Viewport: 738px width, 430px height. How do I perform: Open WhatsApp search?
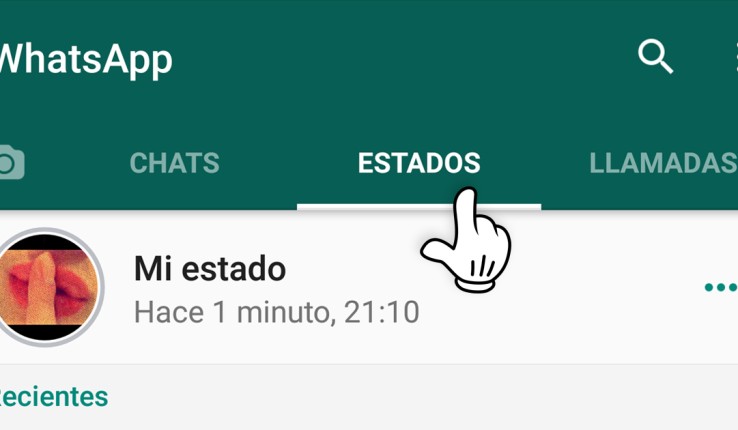click(x=655, y=57)
